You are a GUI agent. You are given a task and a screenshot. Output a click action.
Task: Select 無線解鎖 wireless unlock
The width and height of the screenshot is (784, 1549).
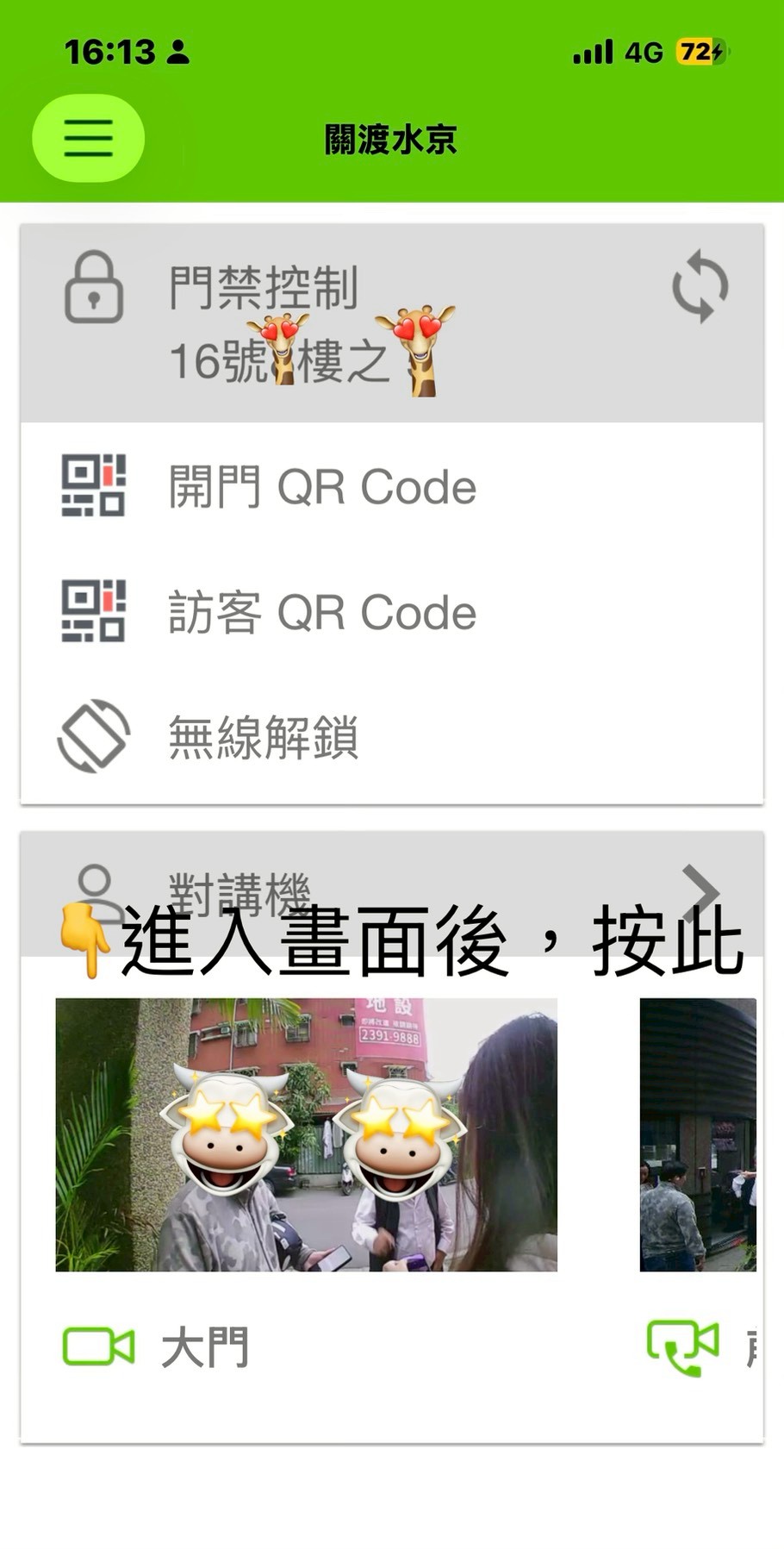coord(262,737)
